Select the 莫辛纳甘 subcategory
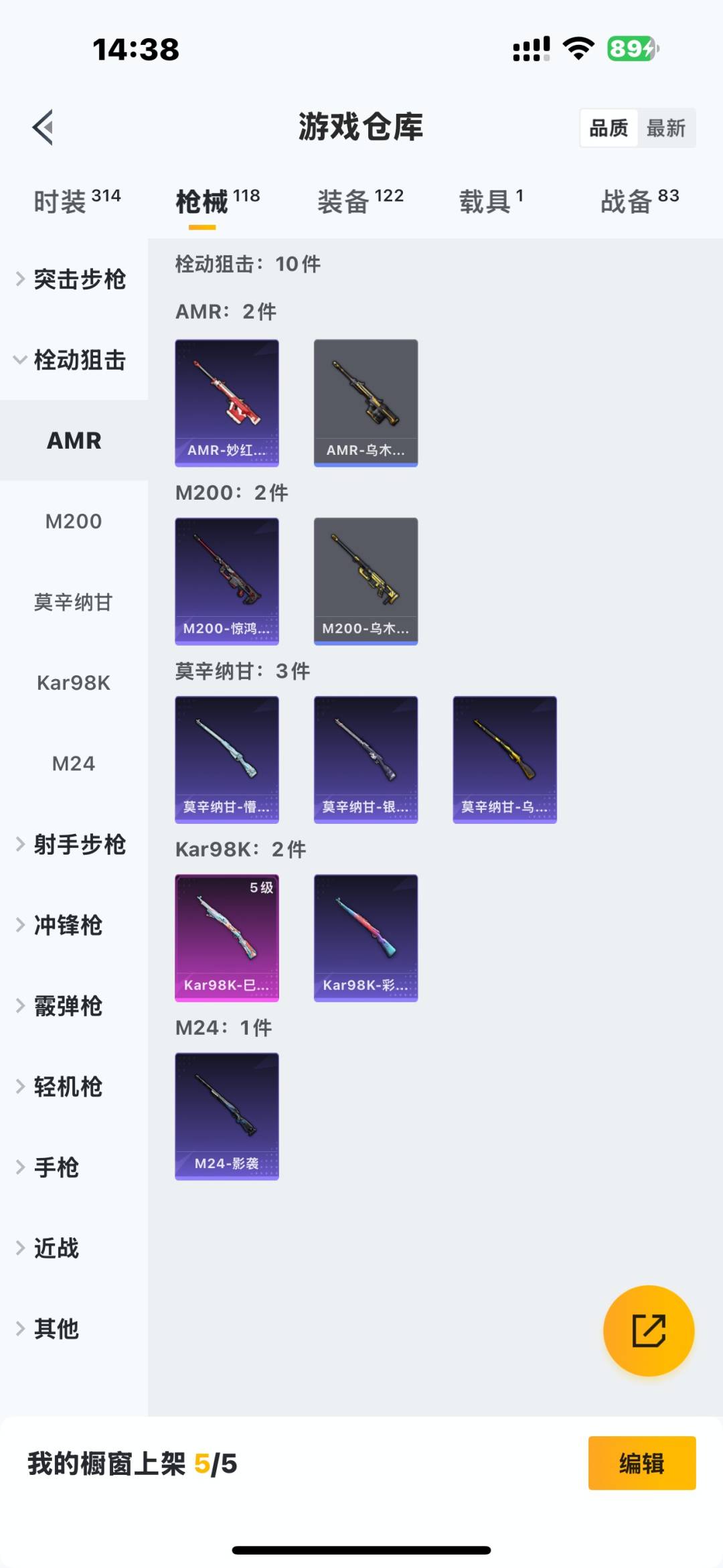The width and height of the screenshot is (723, 1568). 75,603
